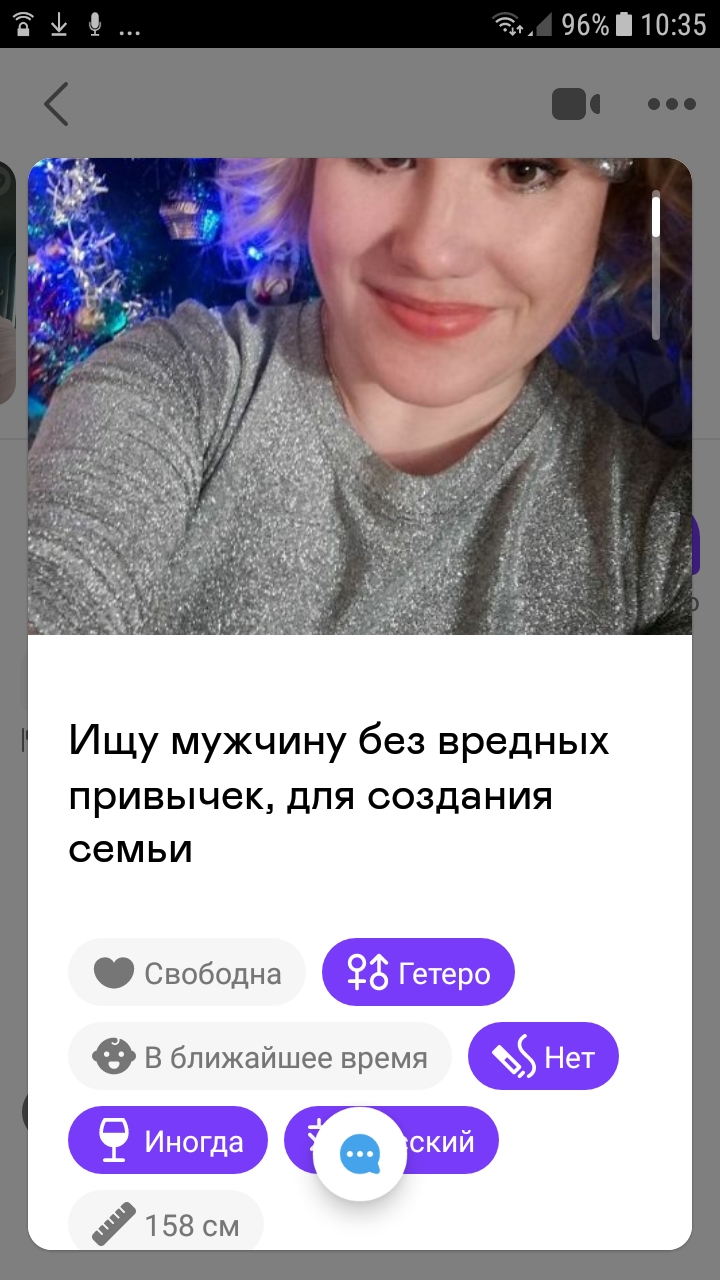Open the three-dot overflow menu
This screenshot has width=720, height=1280.
tap(671, 103)
